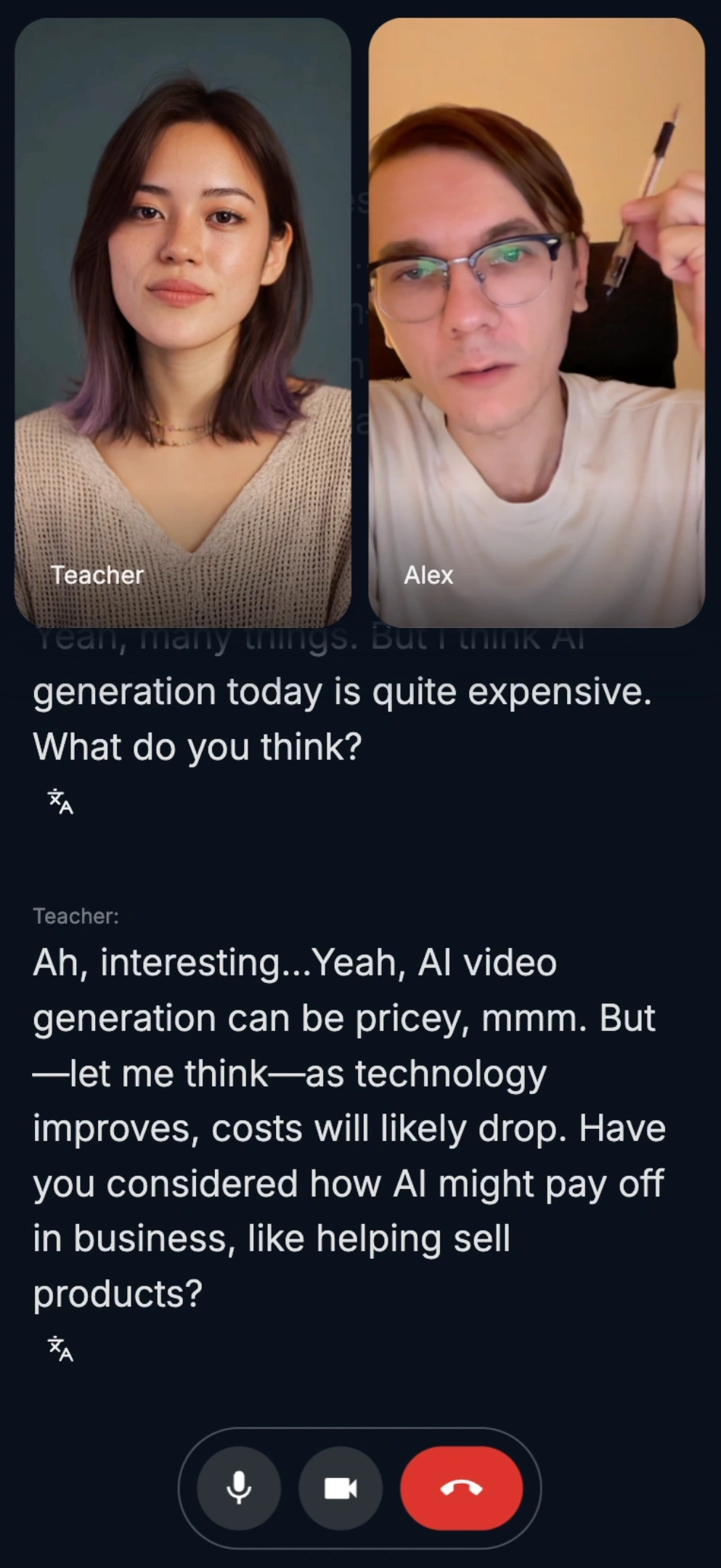Mute the microphone

[x=239, y=1488]
